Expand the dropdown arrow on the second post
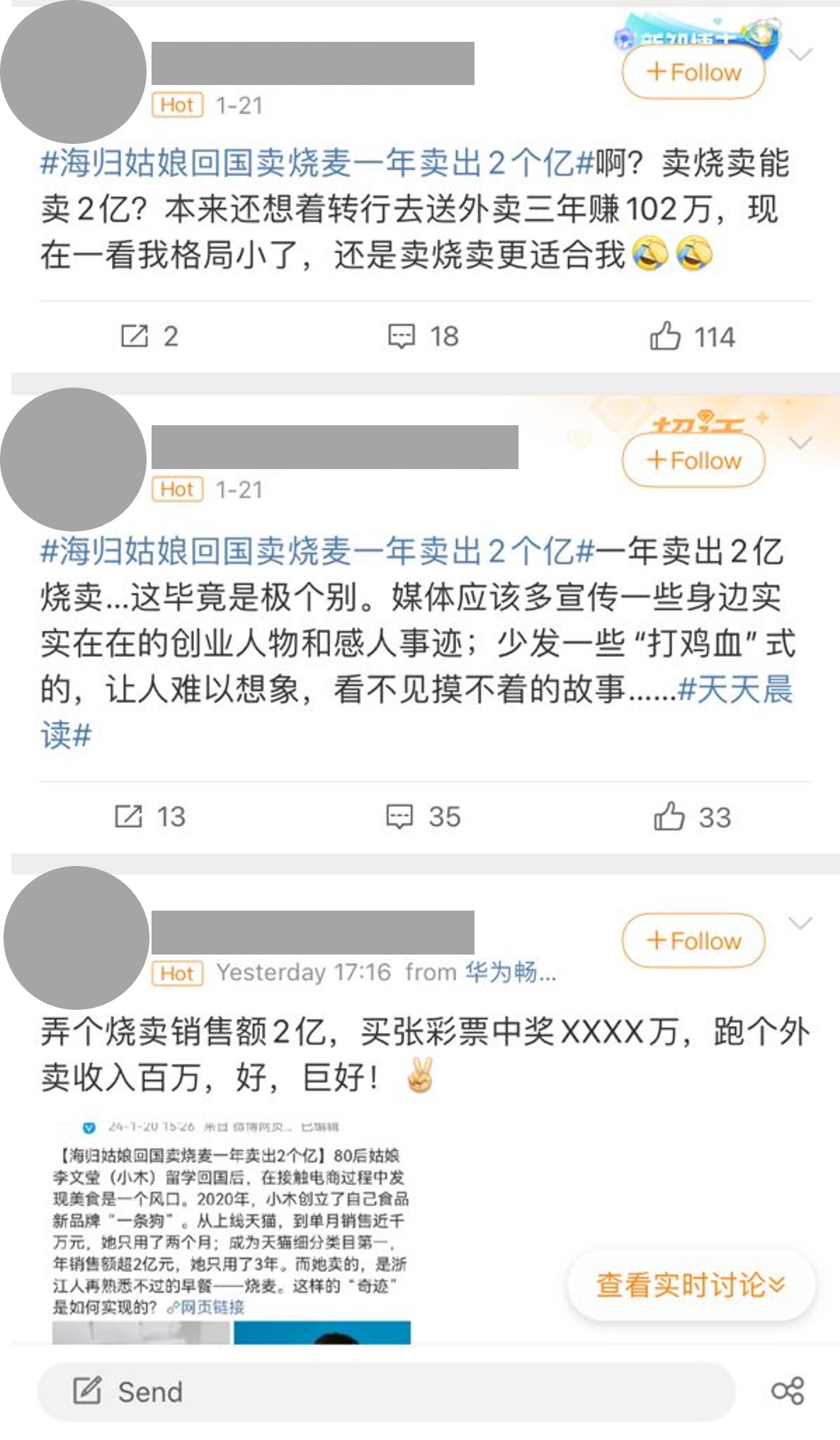Viewport: 840px width, 1440px height. click(800, 444)
